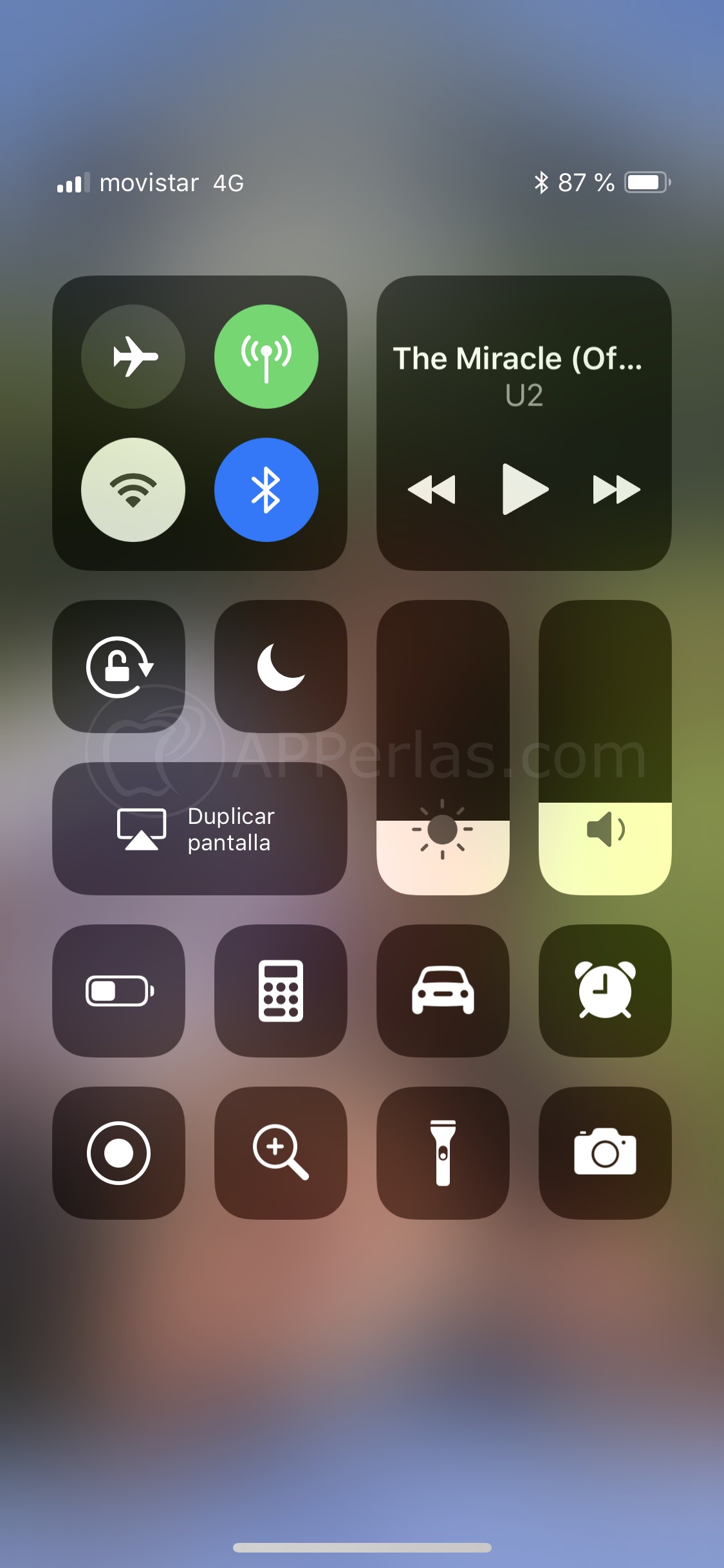Open the magnifier tool

pos(281,1153)
